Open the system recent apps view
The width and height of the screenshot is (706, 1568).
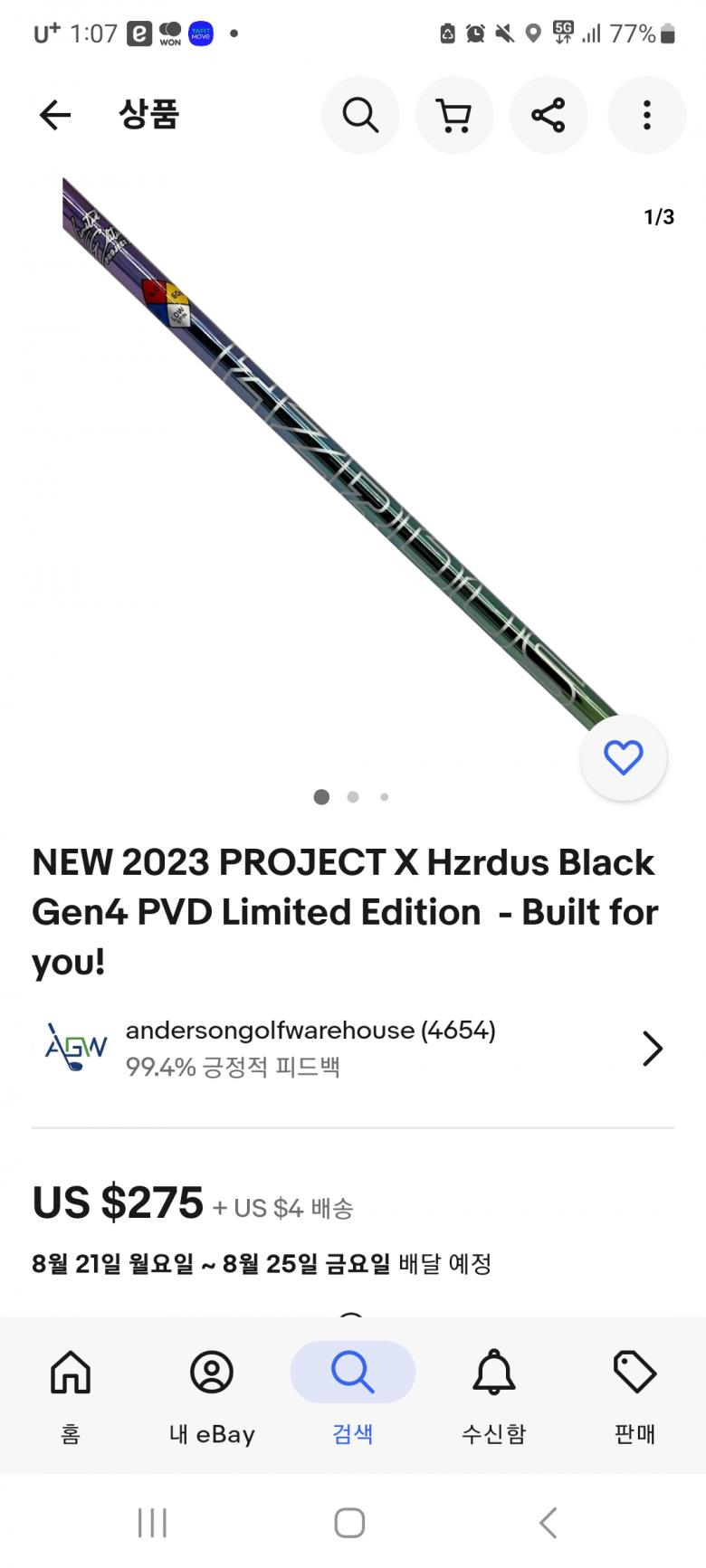pyautogui.click(x=152, y=1523)
